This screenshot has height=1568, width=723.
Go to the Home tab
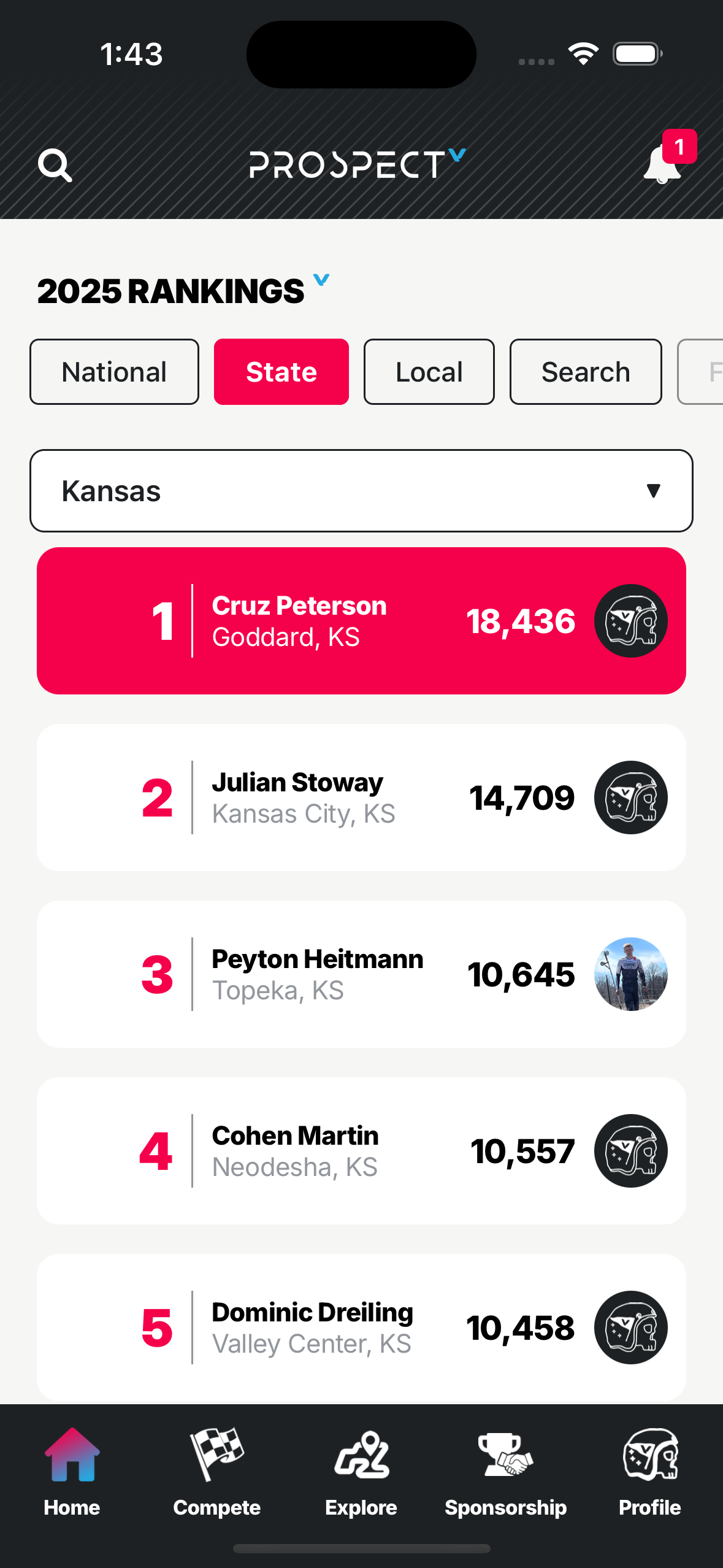[72, 1472]
